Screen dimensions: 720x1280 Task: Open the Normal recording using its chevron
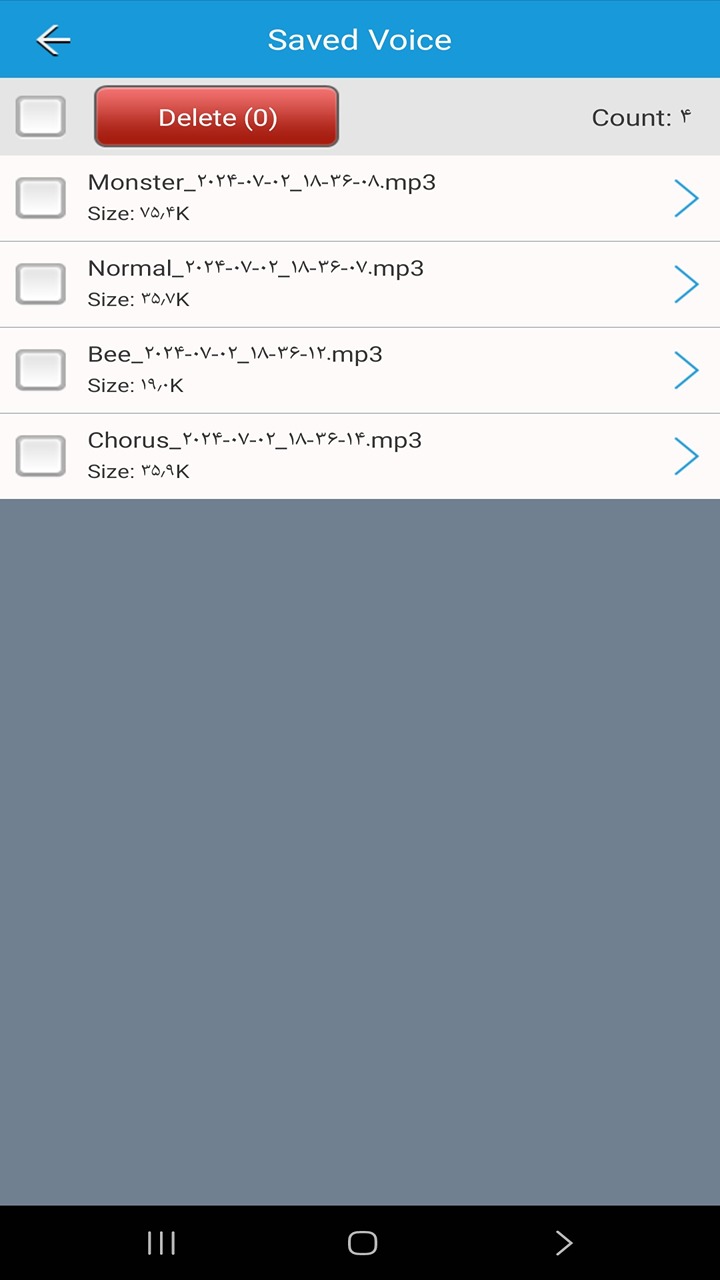pyautogui.click(x=687, y=283)
